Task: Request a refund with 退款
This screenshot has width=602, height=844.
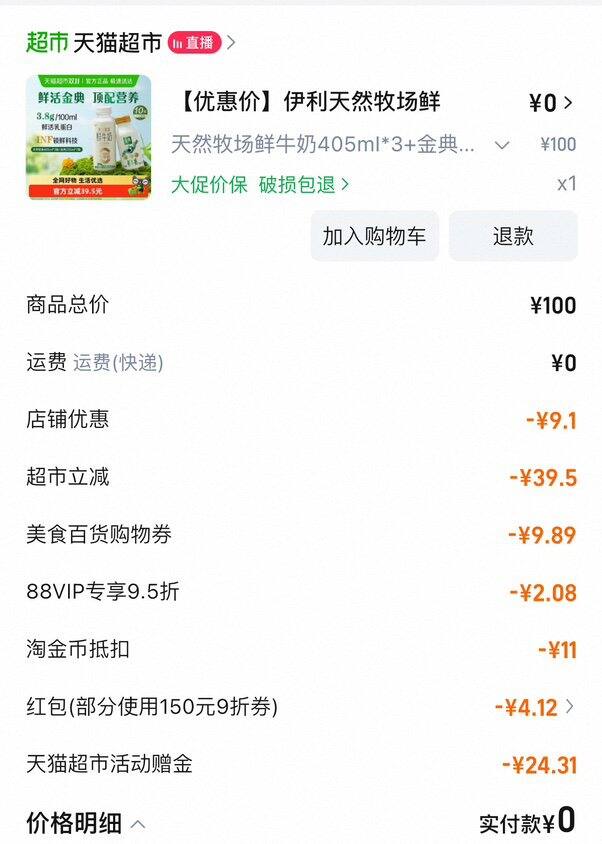Action: point(513,236)
